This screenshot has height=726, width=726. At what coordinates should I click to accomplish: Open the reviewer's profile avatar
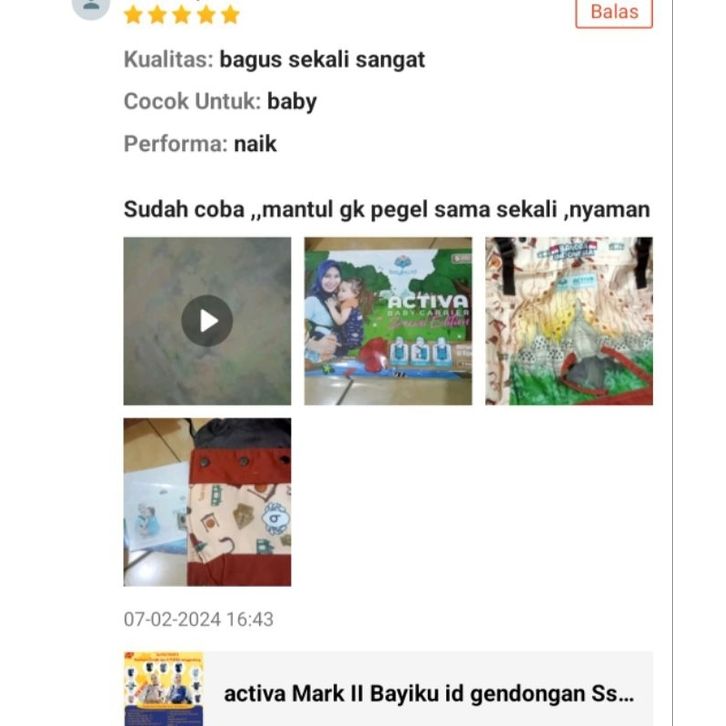click(91, 6)
